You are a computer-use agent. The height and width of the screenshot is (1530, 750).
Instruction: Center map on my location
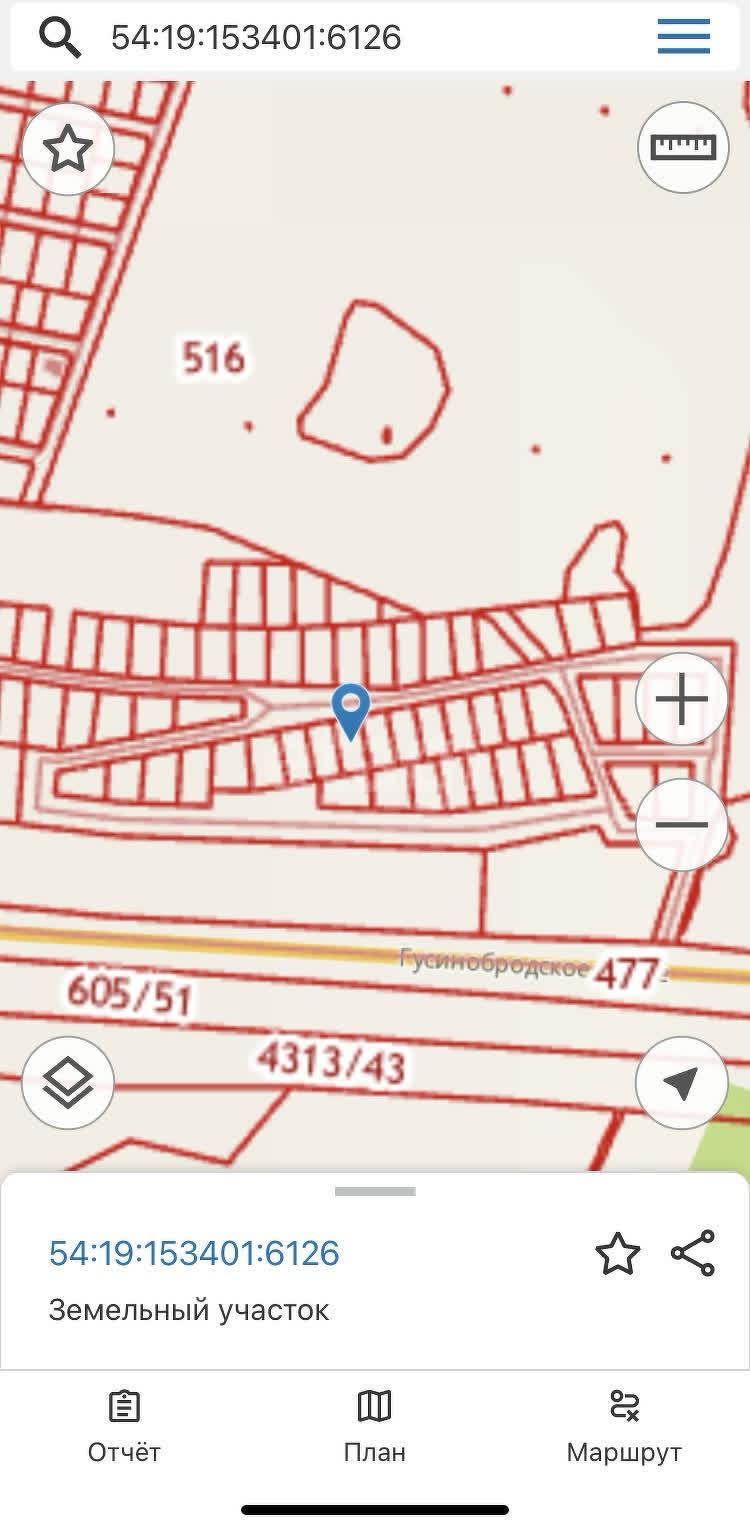682,1083
